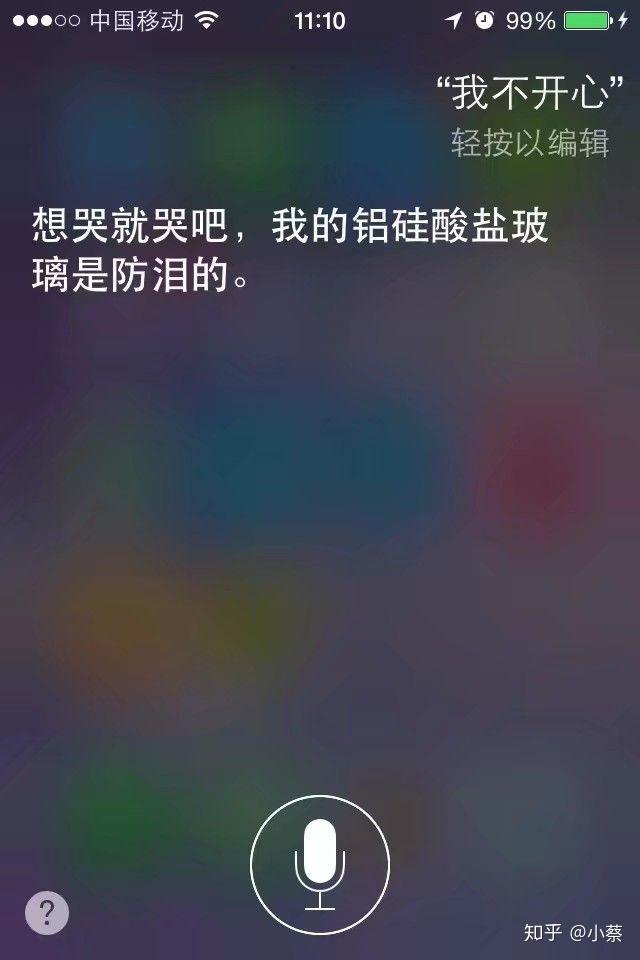This screenshot has height=960, width=640.
Task: Open the Siri help question mark
Action: tap(47, 913)
